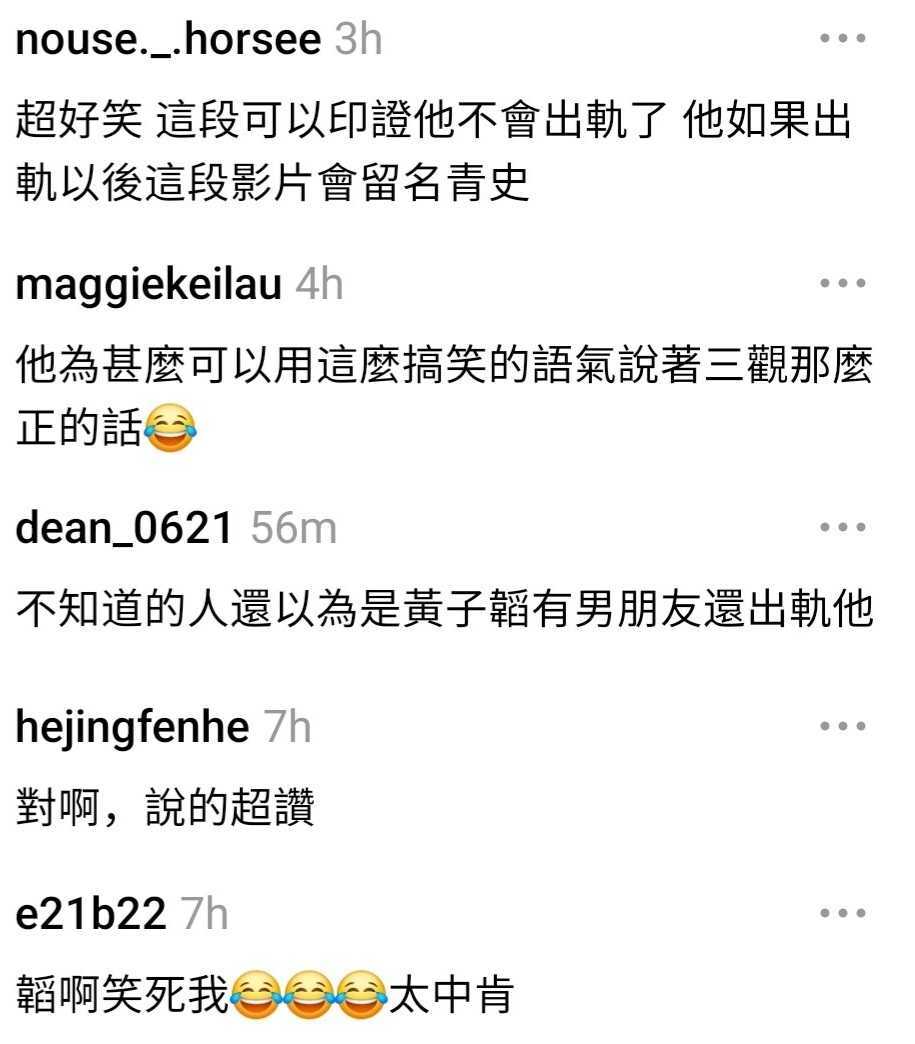The height and width of the screenshot is (1044, 915).
Task: Go to e21b22's profile
Action: 91,913
